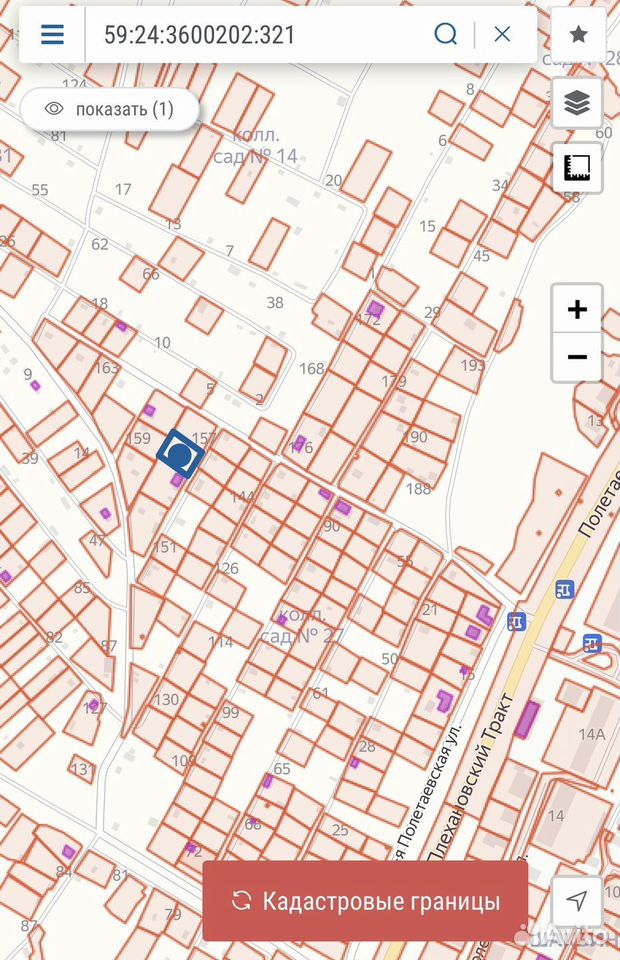The height and width of the screenshot is (960, 620).
Task: Clear the search query
Action: click(502, 34)
